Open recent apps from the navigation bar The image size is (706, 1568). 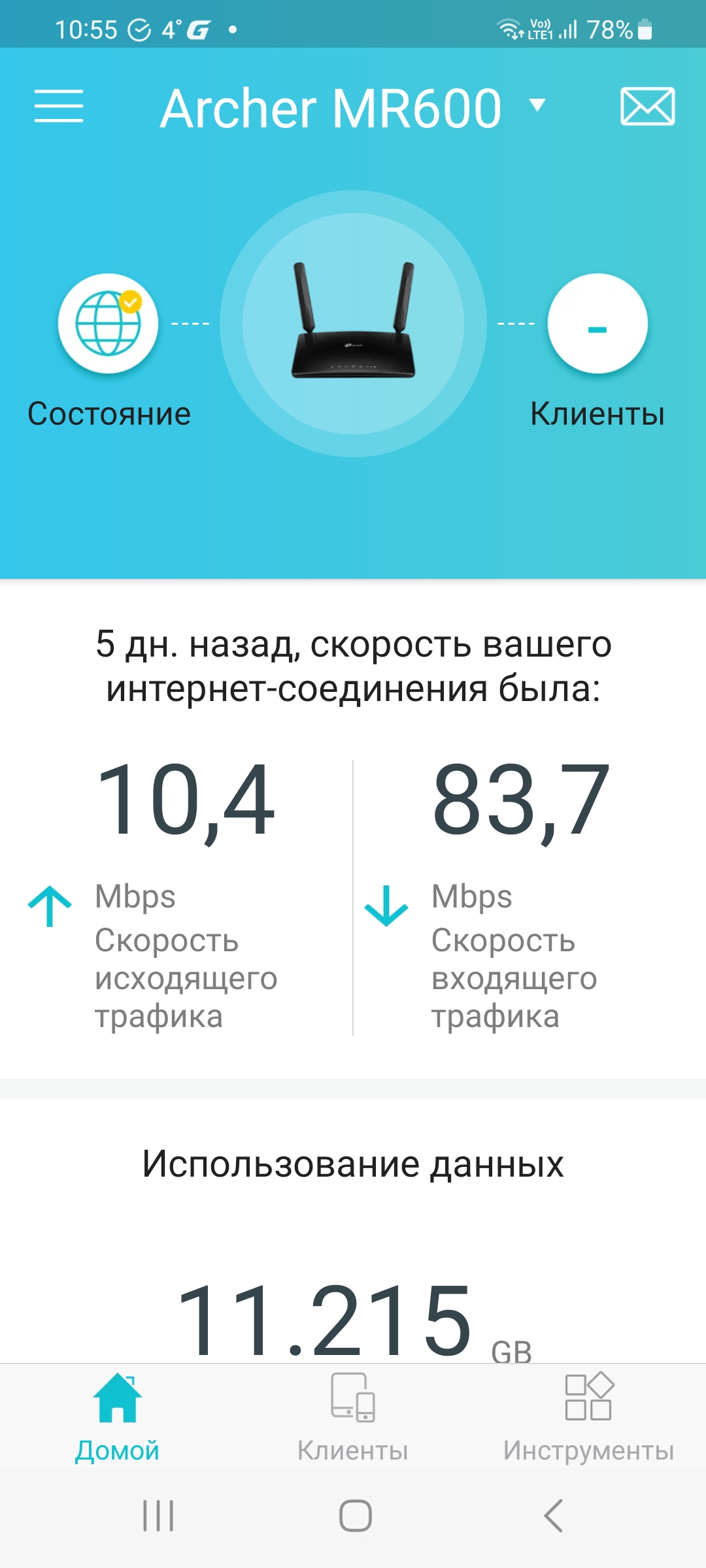coord(158,1516)
